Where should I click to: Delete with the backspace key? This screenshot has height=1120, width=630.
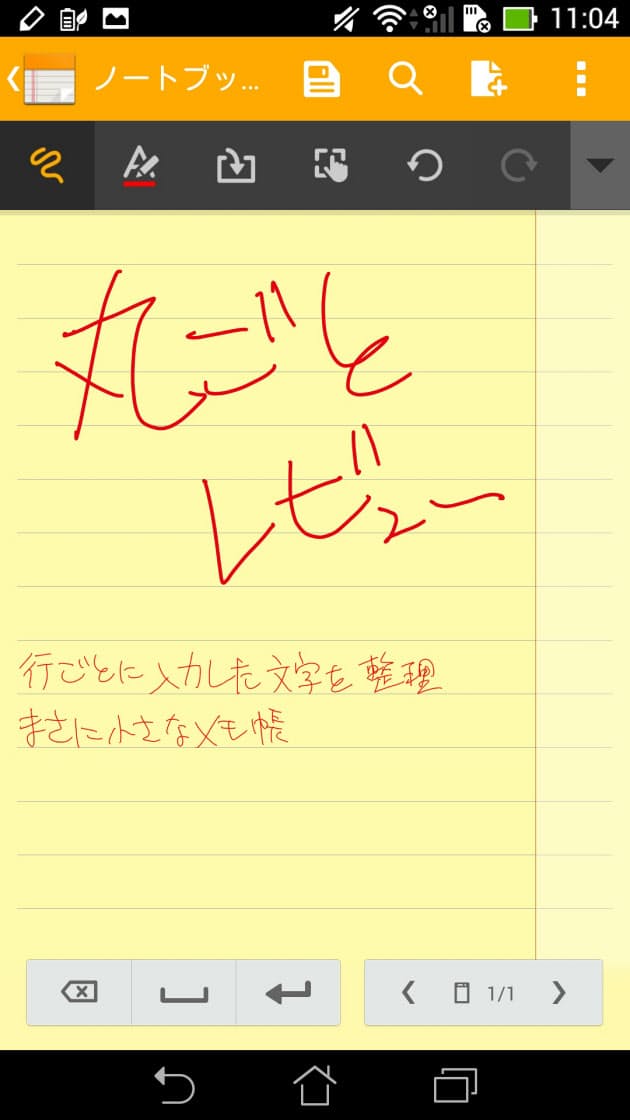[79, 993]
